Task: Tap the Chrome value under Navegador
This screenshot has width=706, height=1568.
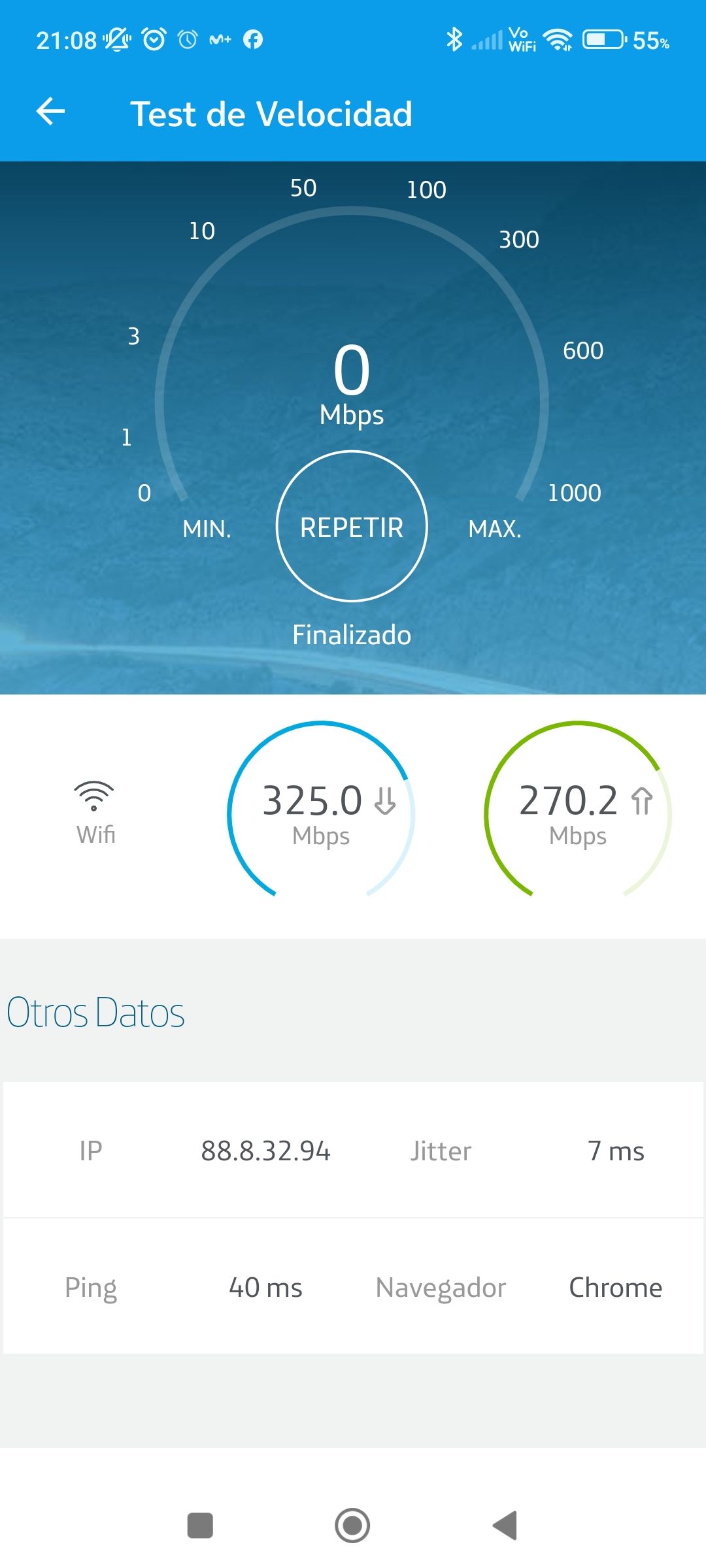Action: [615, 1287]
